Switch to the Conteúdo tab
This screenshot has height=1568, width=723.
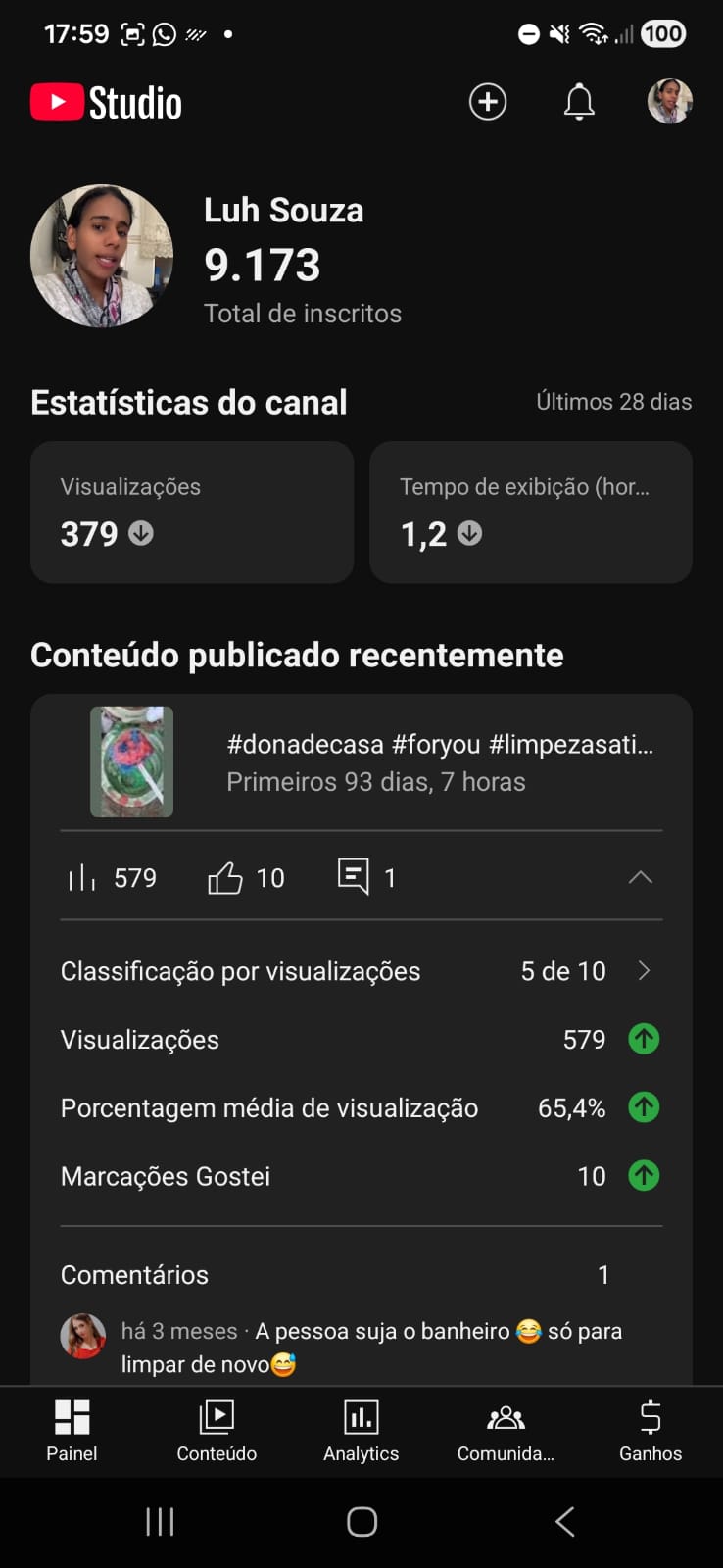pyautogui.click(x=217, y=1430)
